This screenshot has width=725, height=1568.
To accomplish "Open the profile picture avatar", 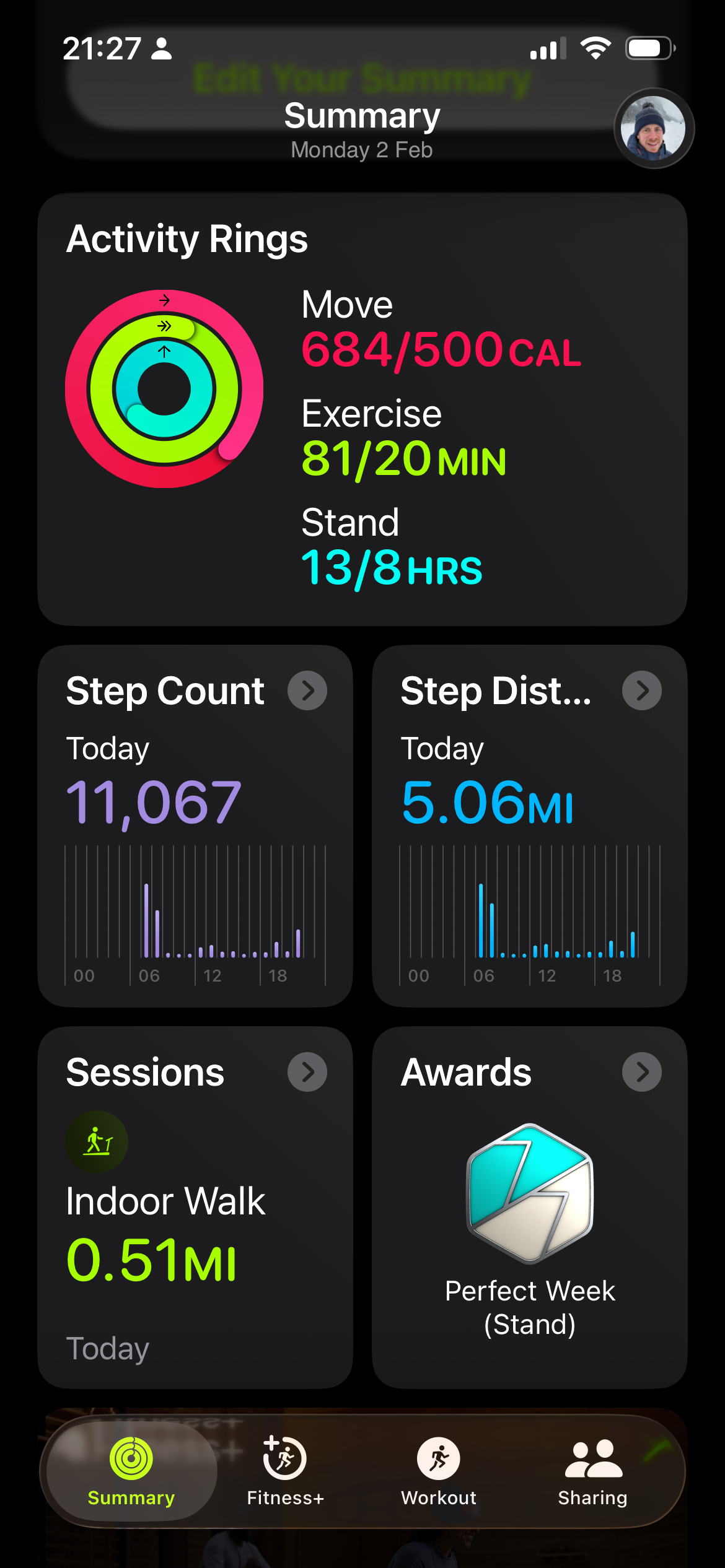I will [x=654, y=128].
